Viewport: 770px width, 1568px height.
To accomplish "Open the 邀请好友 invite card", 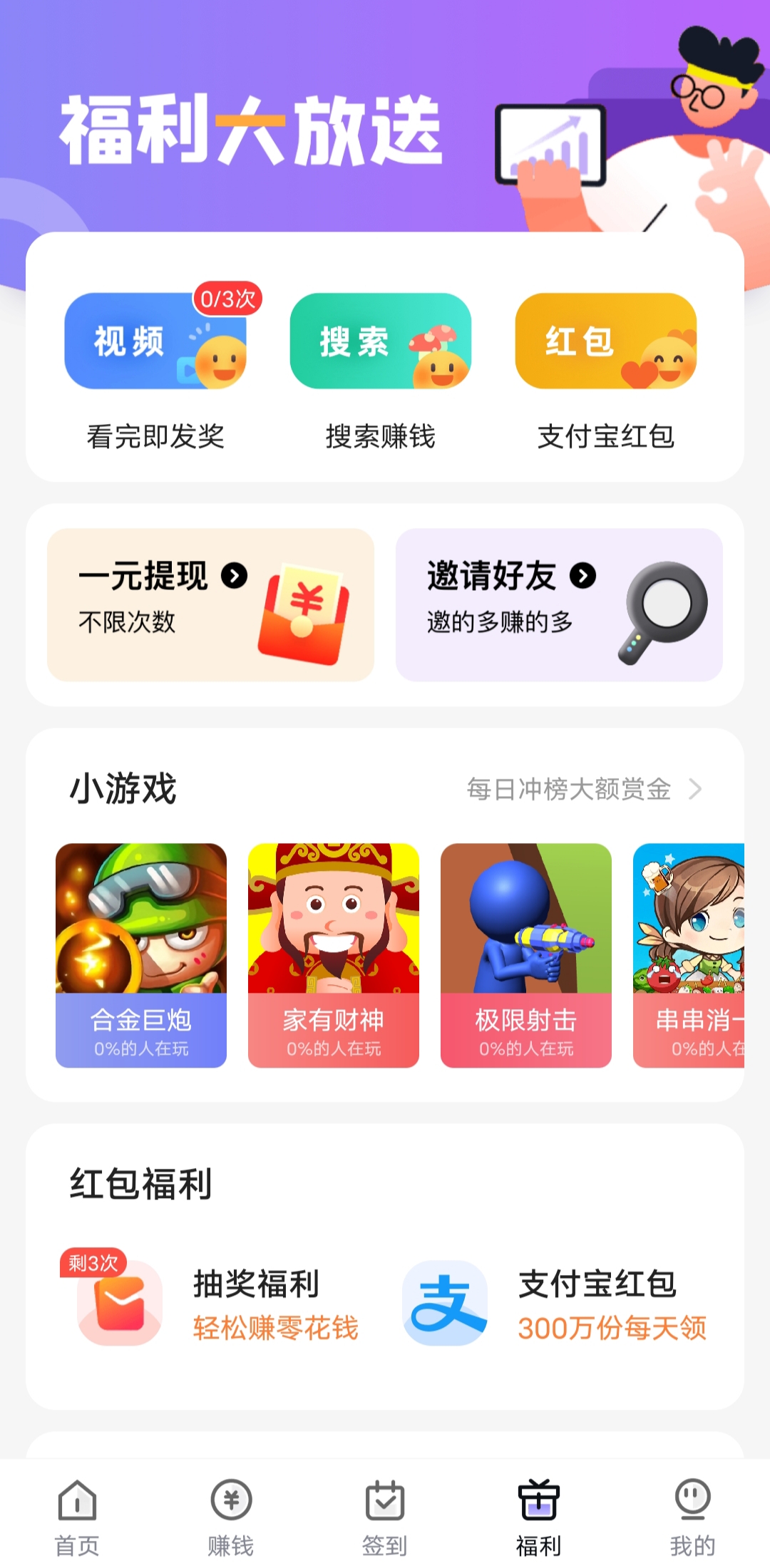I will point(559,604).
